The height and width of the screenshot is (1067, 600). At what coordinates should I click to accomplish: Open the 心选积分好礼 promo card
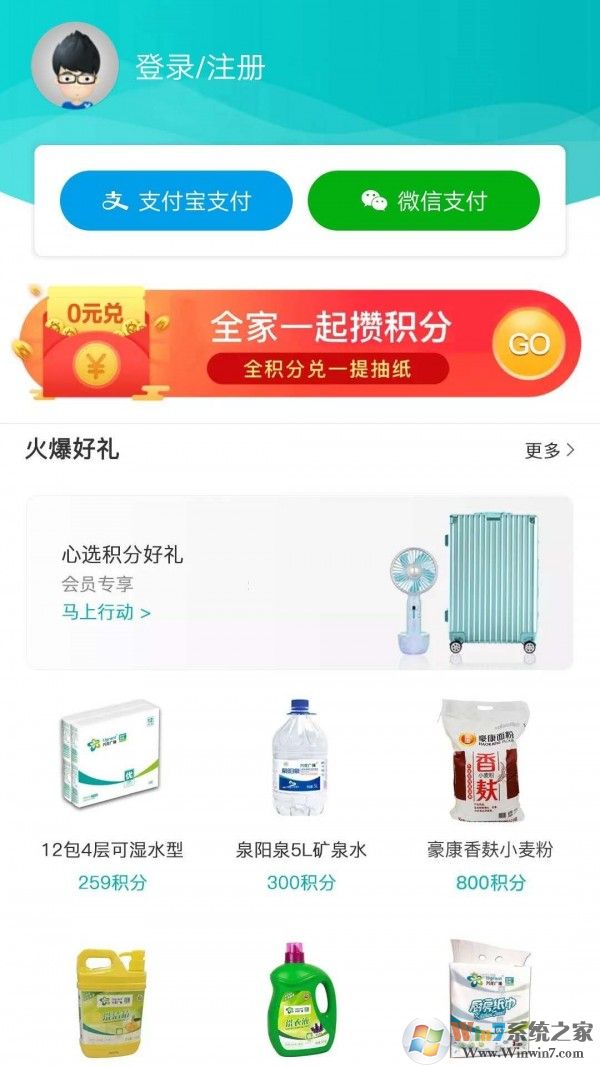pos(300,583)
